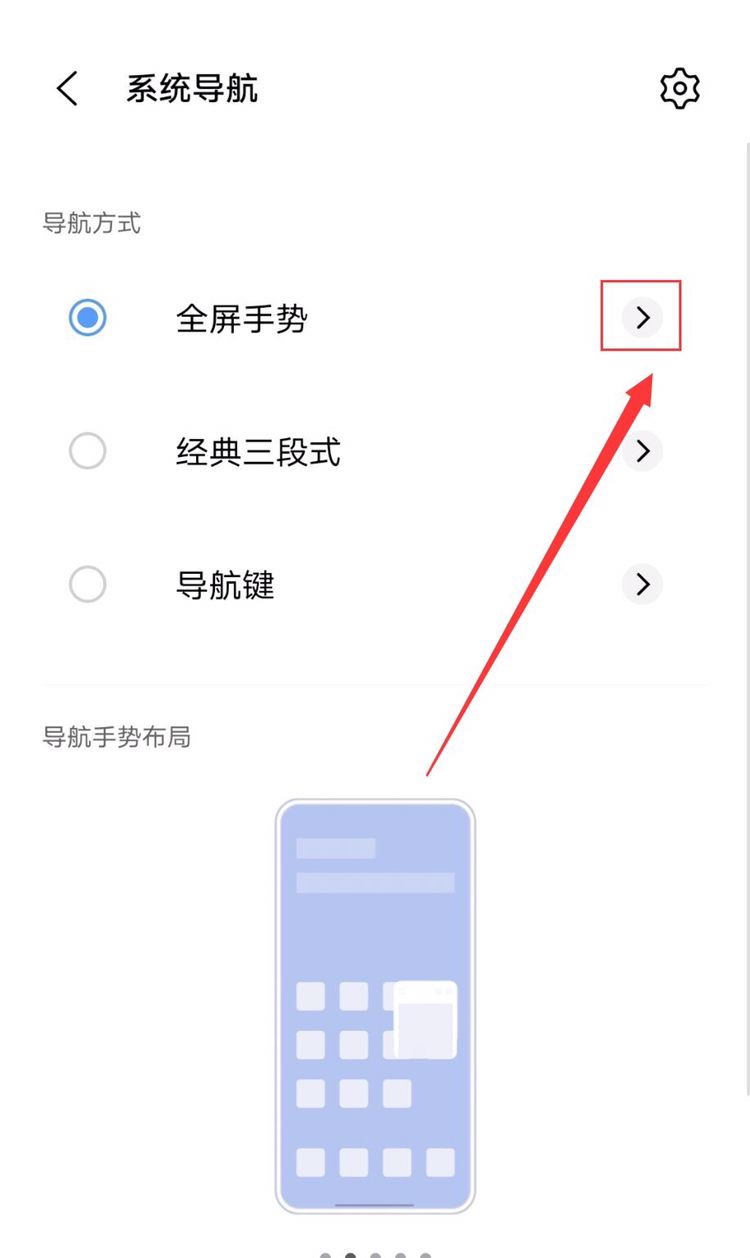The height and width of the screenshot is (1258, 750).
Task: Open 经典三段式 details chevron
Action: click(x=642, y=451)
